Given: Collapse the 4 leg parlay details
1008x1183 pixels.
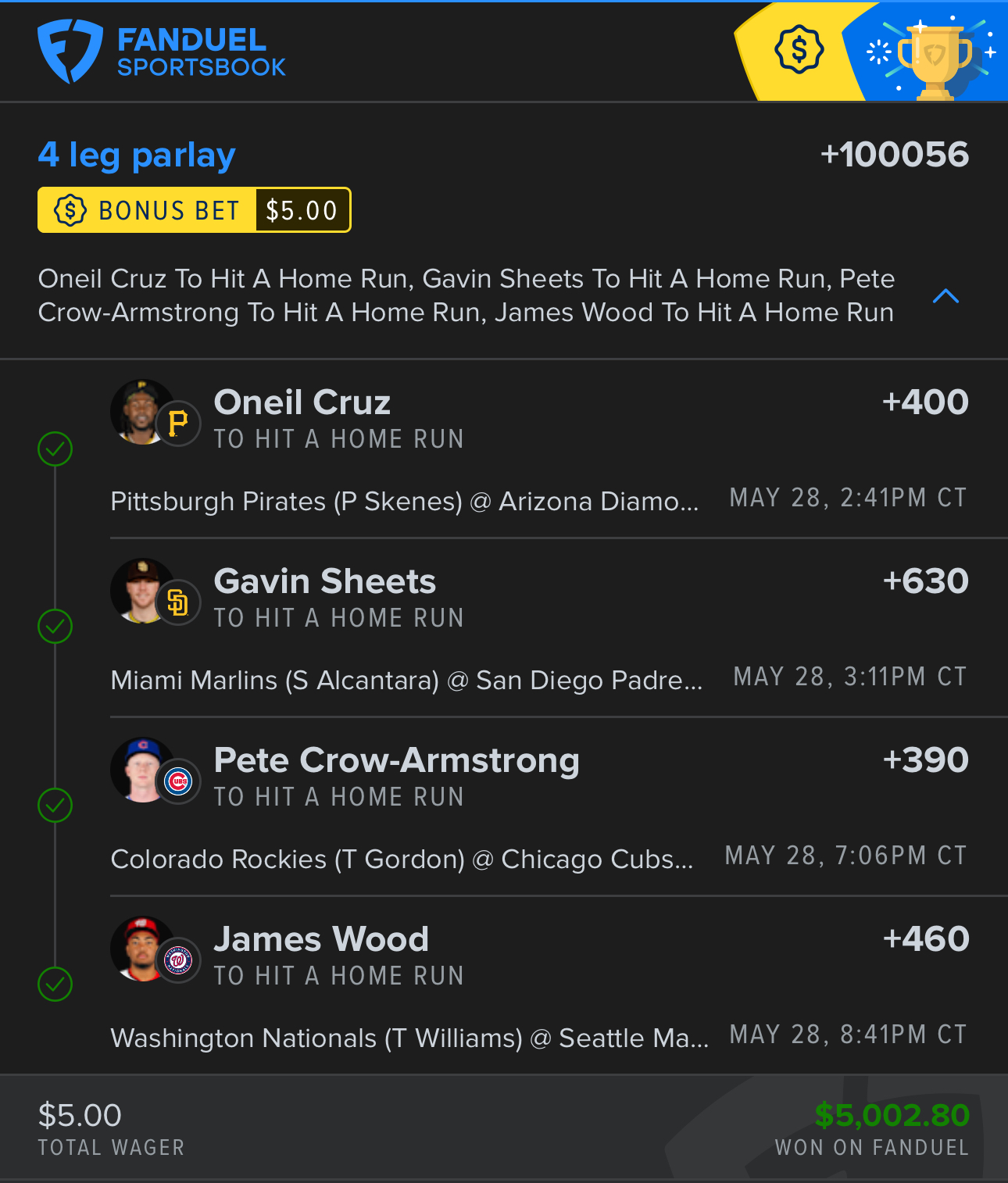Looking at the screenshot, I should coord(945,296).
